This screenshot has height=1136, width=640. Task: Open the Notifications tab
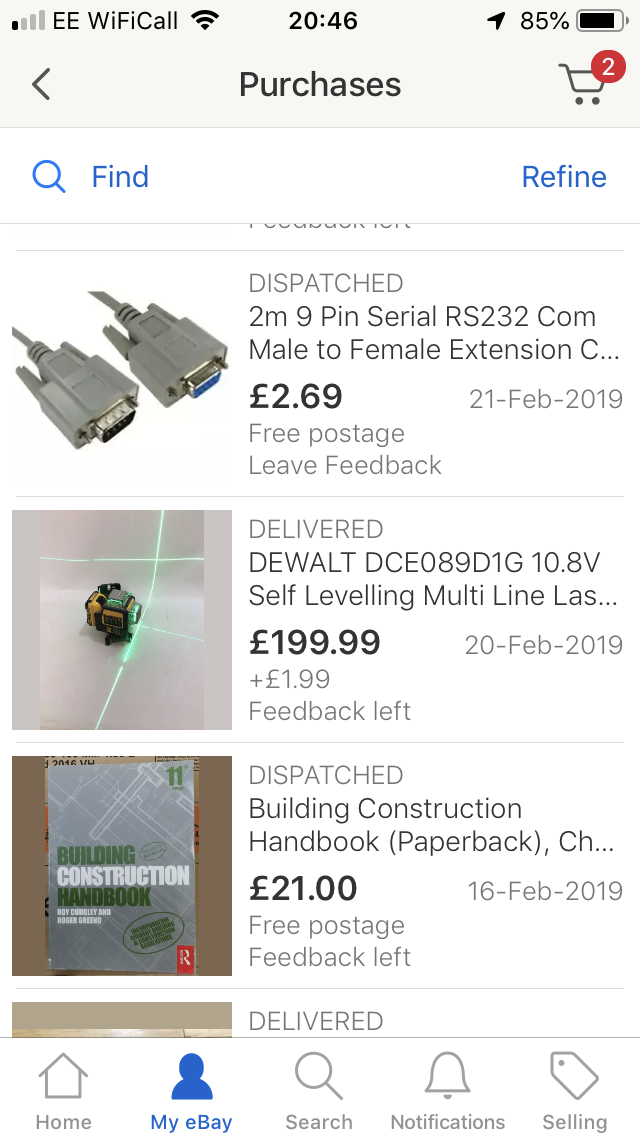pyautogui.click(x=447, y=1091)
